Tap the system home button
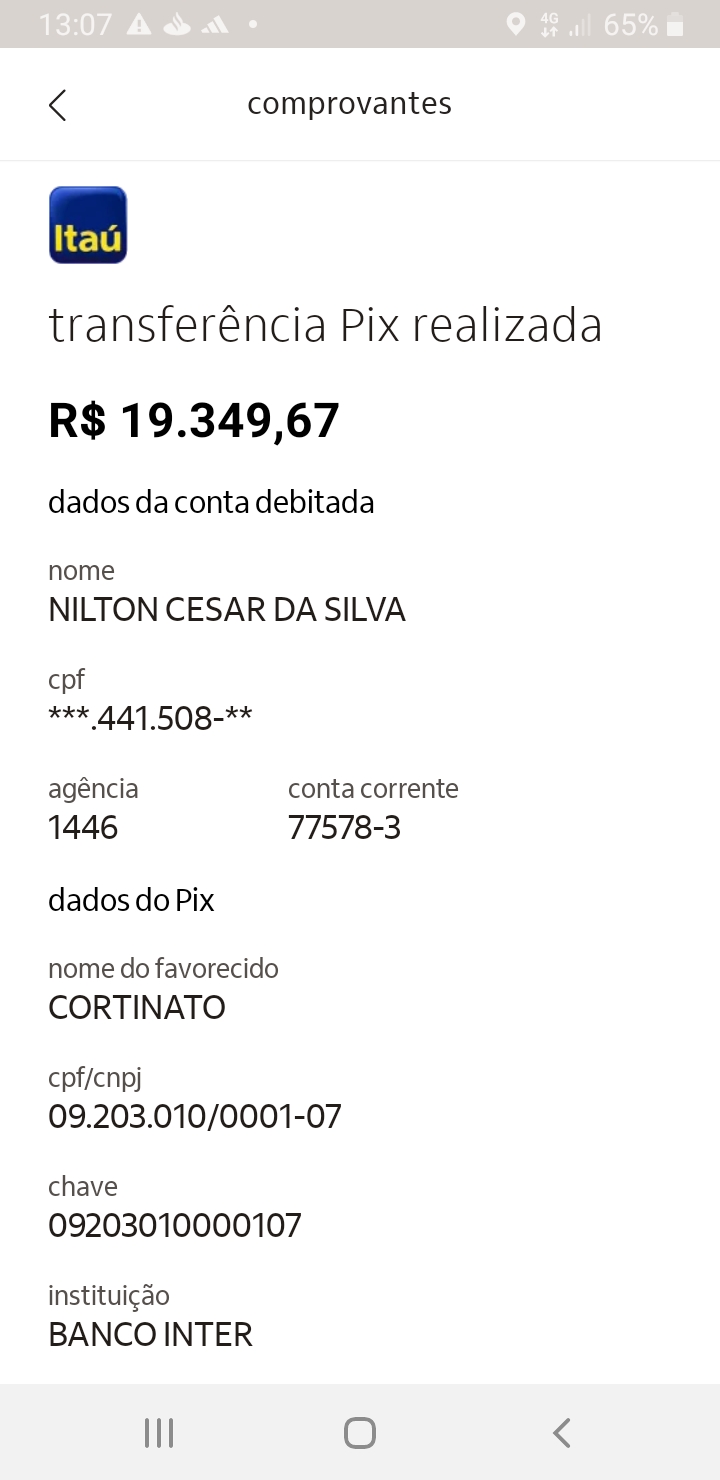Screen dimensions: 720x1480 (360, 1433)
